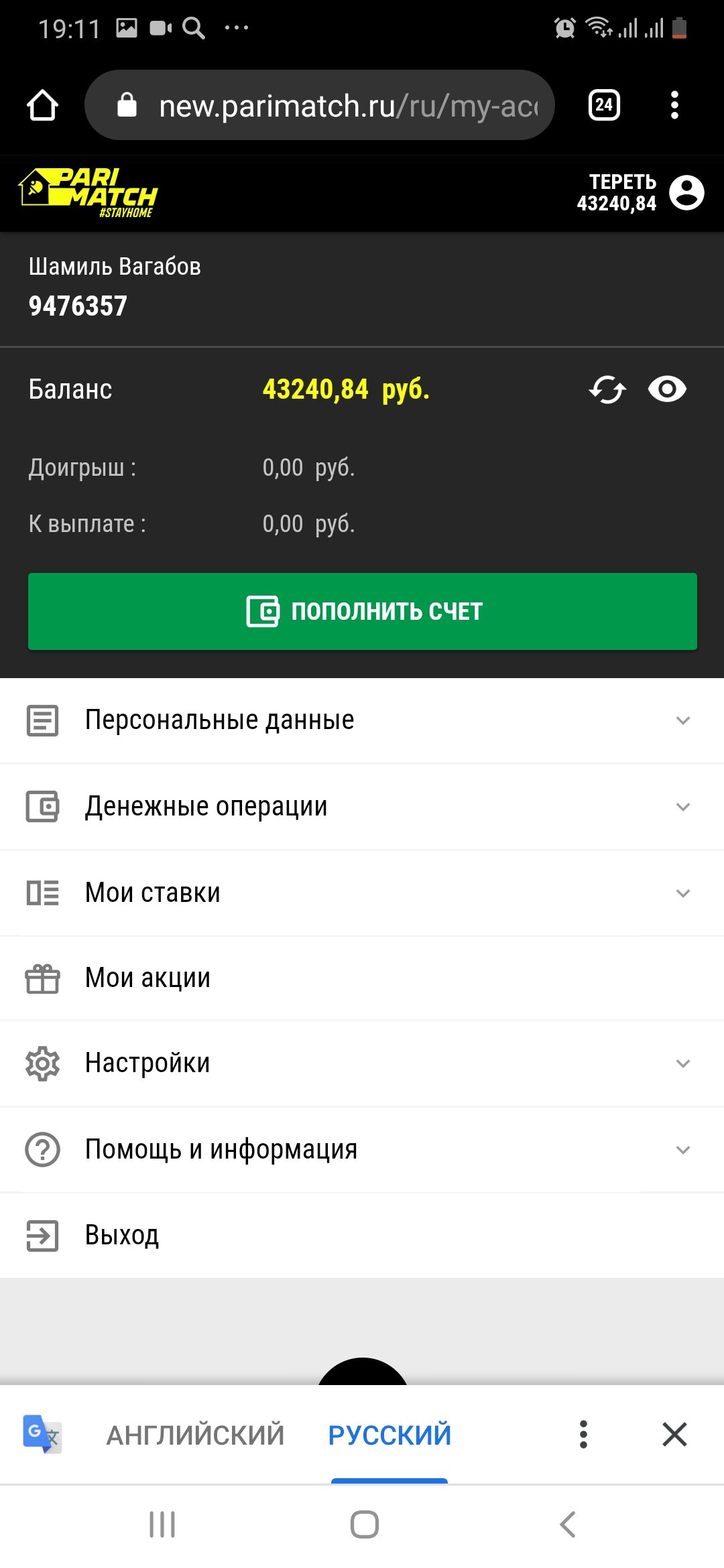This screenshot has width=724, height=1568.
Task: Open Мои акции
Action: [x=362, y=978]
